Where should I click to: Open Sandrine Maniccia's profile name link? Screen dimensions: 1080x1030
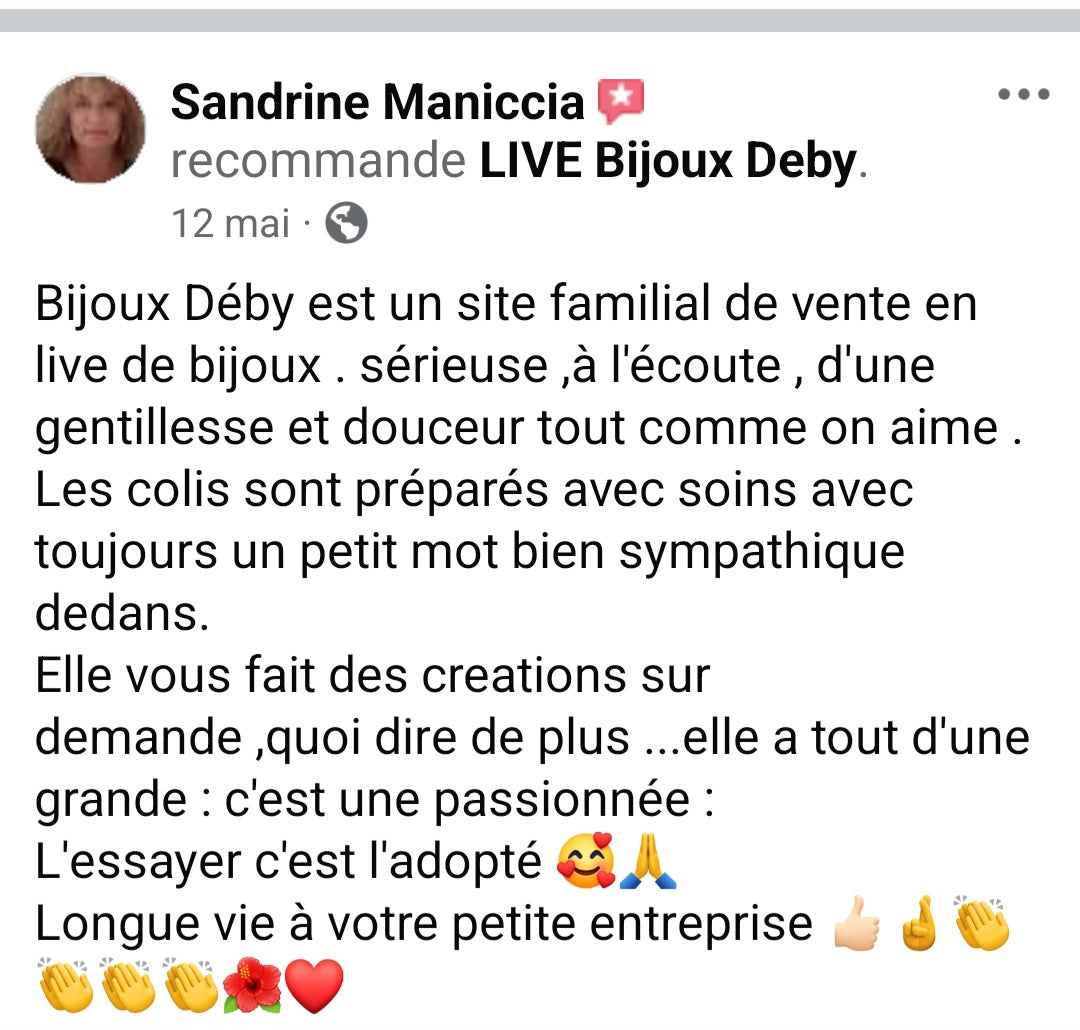click(377, 102)
